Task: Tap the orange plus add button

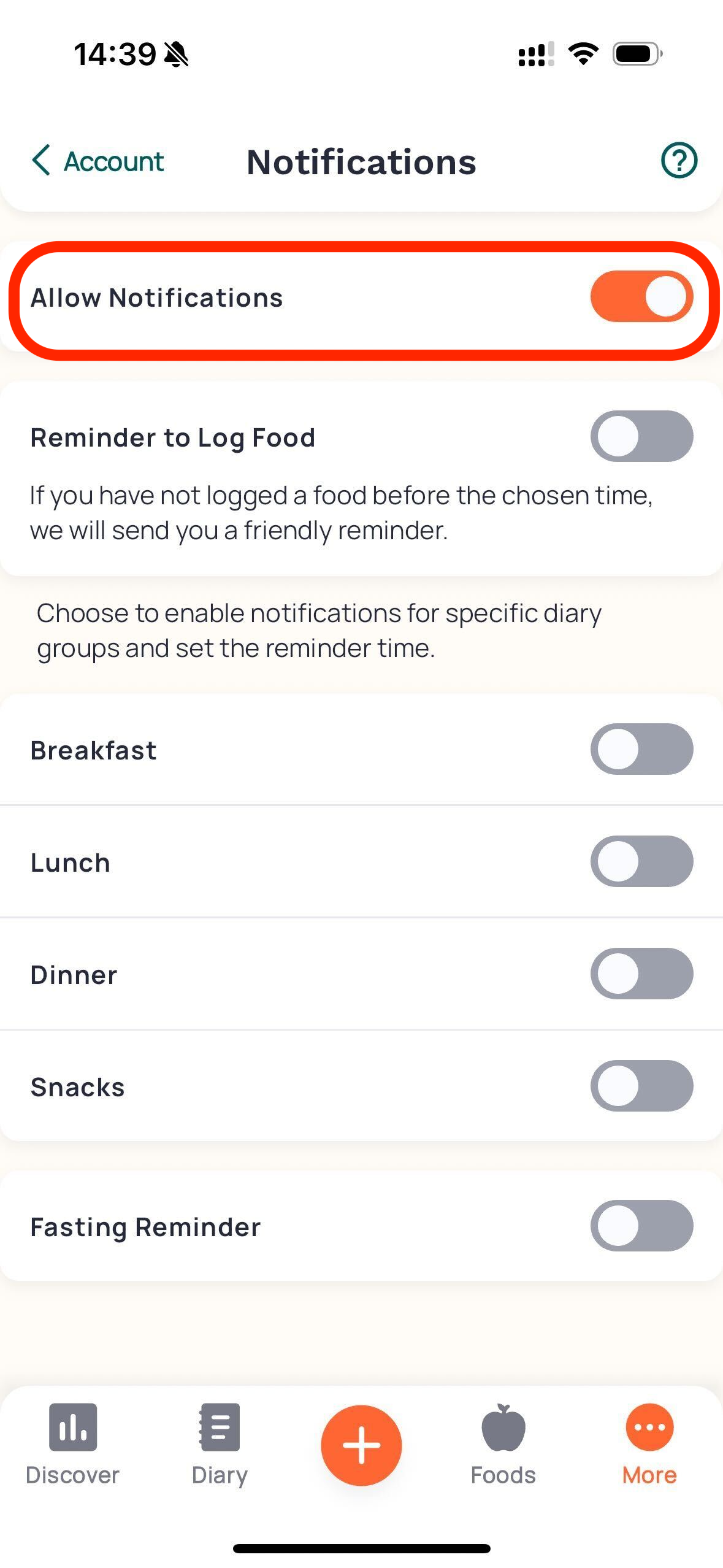Action: click(361, 1445)
